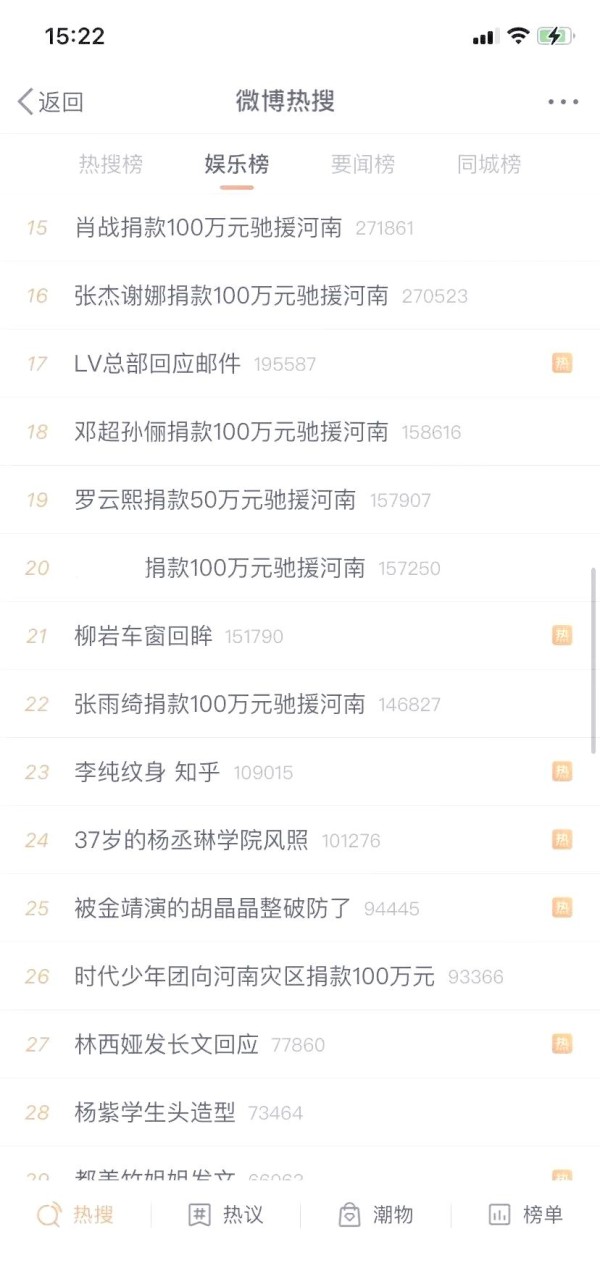Open topic 时代少年团向河南灾区捐款100万元
Screen dimensions: 600x1276
coord(255,976)
